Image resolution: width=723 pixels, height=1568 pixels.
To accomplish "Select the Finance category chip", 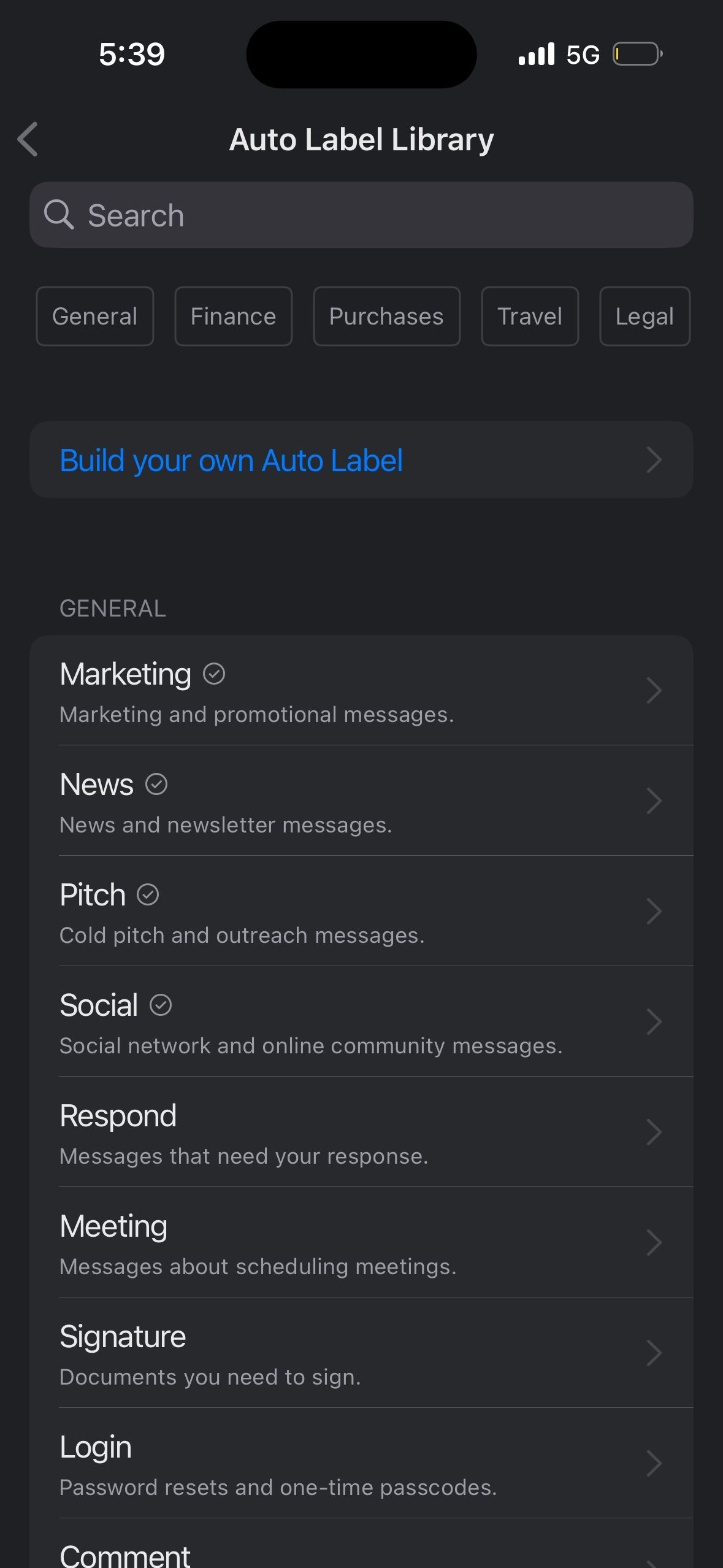I will pyautogui.click(x=233, y=317).
